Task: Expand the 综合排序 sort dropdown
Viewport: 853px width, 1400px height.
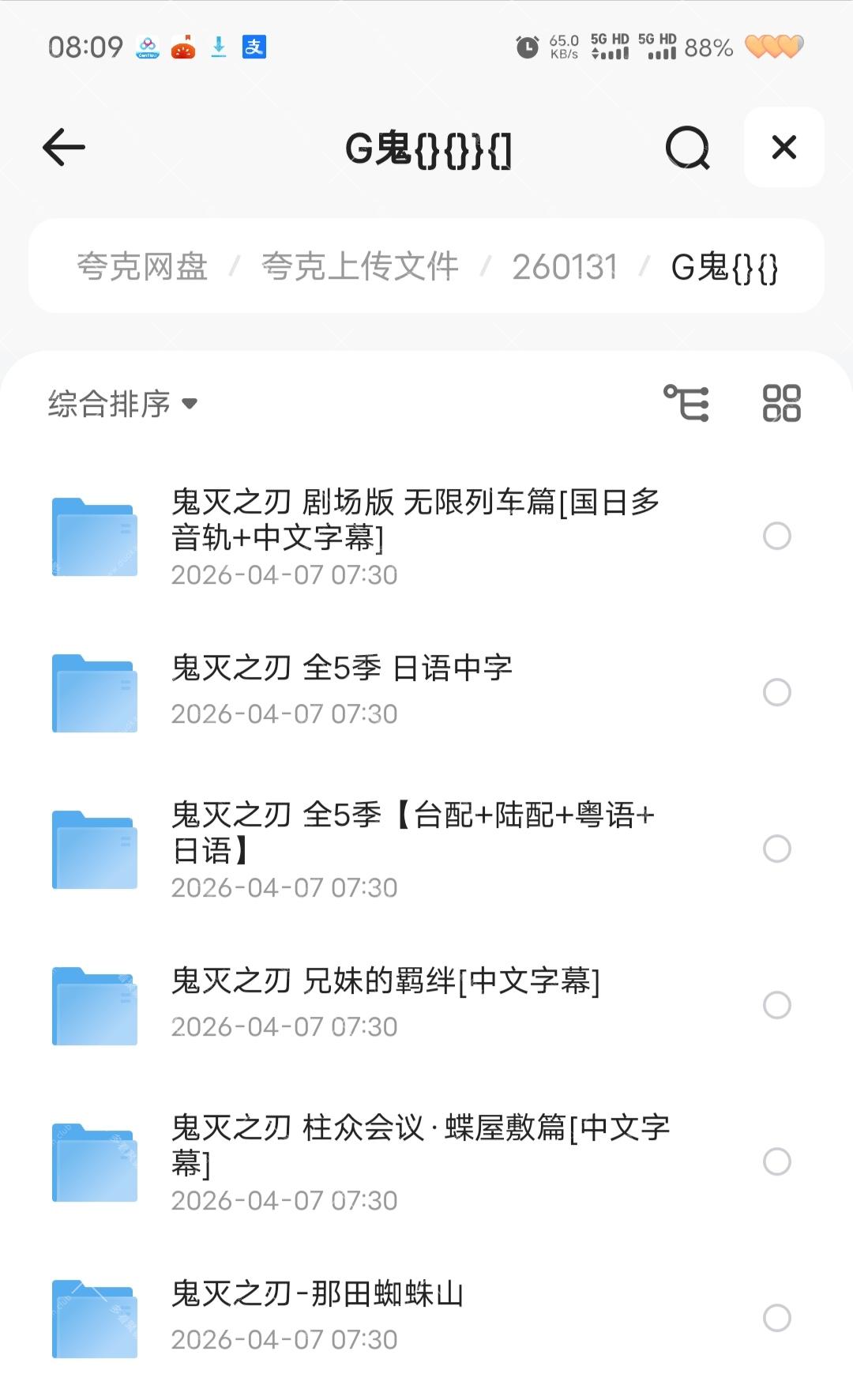Action: 122,404
